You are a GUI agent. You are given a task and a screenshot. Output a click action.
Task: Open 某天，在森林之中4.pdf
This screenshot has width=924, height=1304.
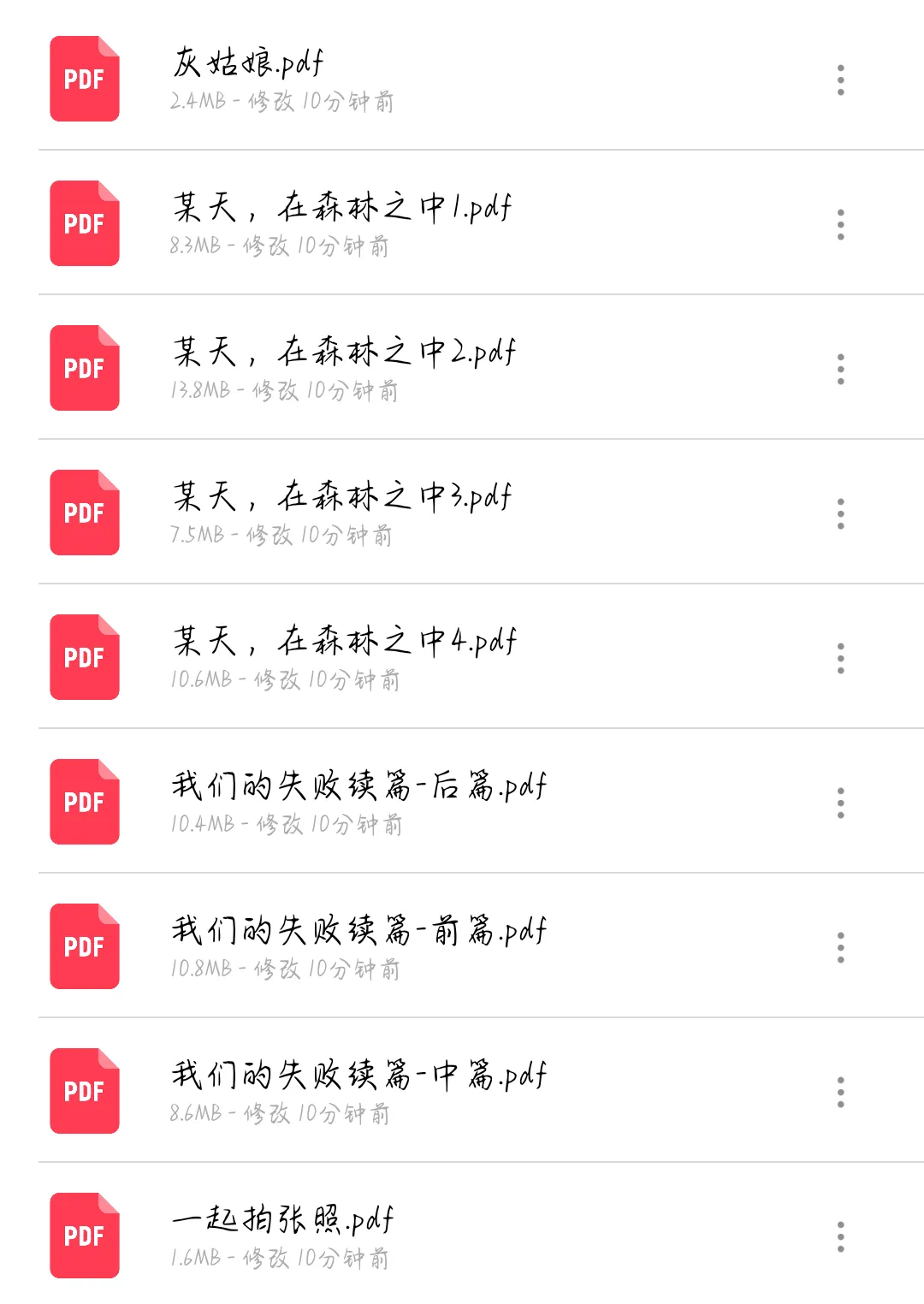pyautogui.click(x=344, y=643)
